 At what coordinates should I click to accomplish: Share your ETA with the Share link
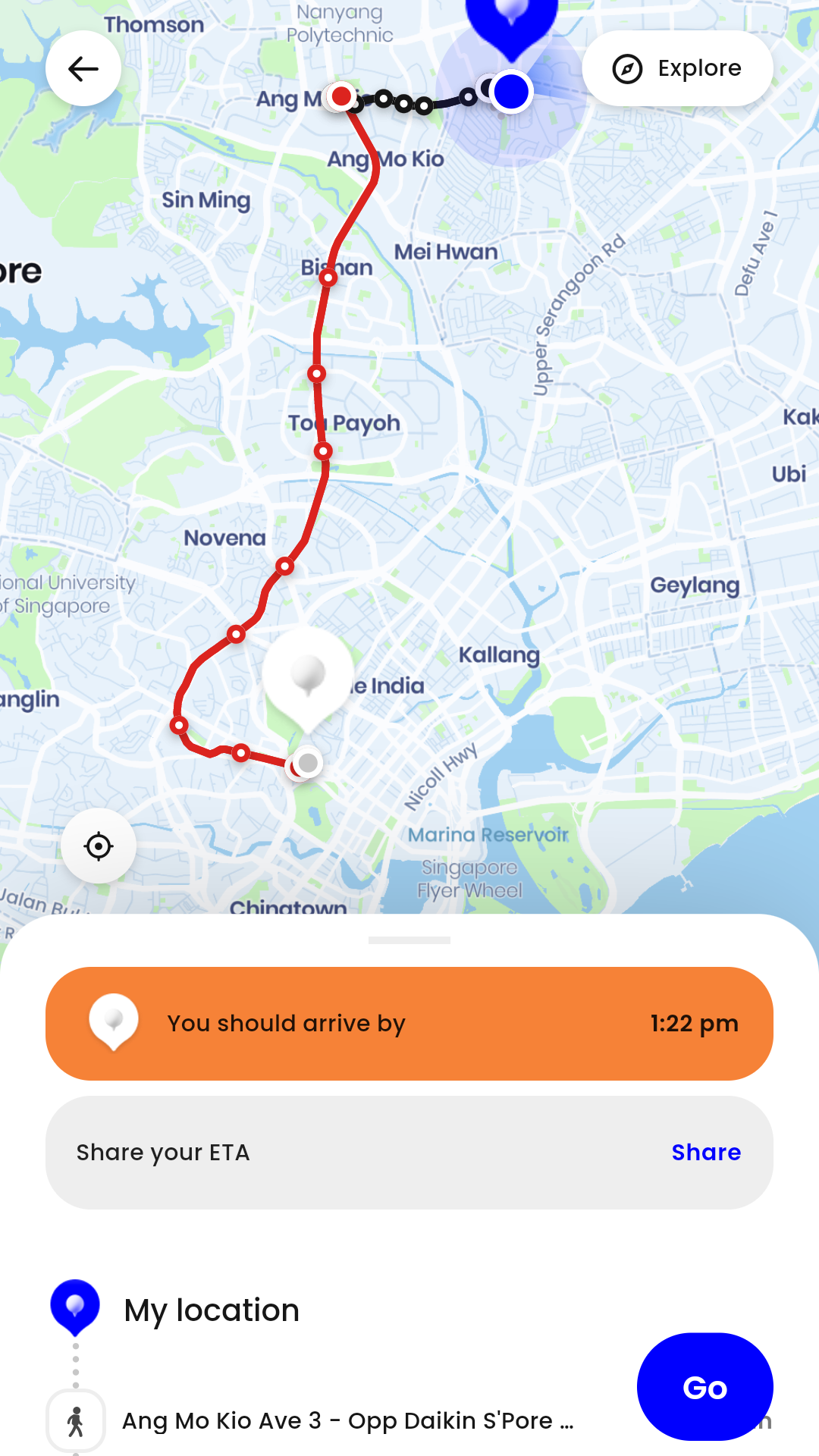tap(705, 1152)
